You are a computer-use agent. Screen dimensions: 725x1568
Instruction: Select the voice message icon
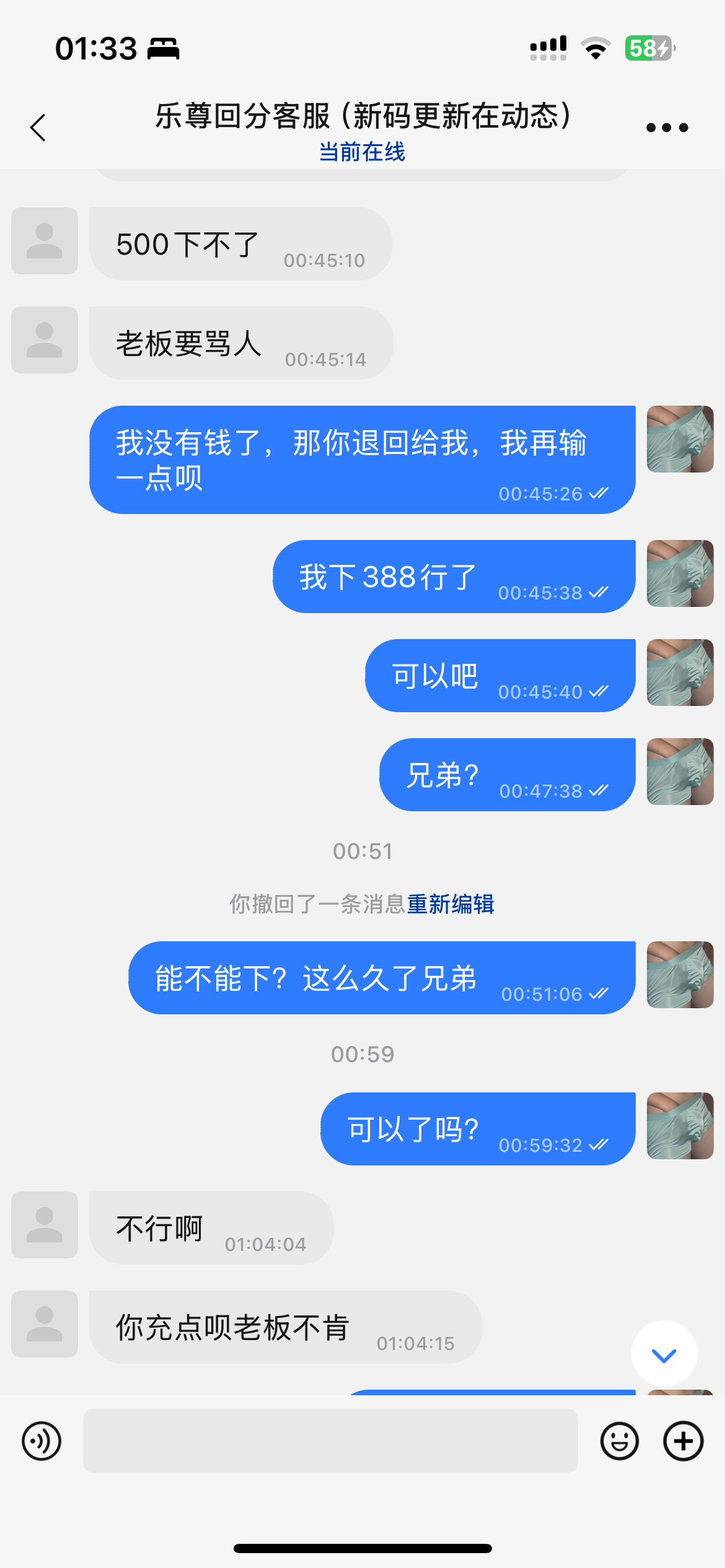coord(41,1440)
